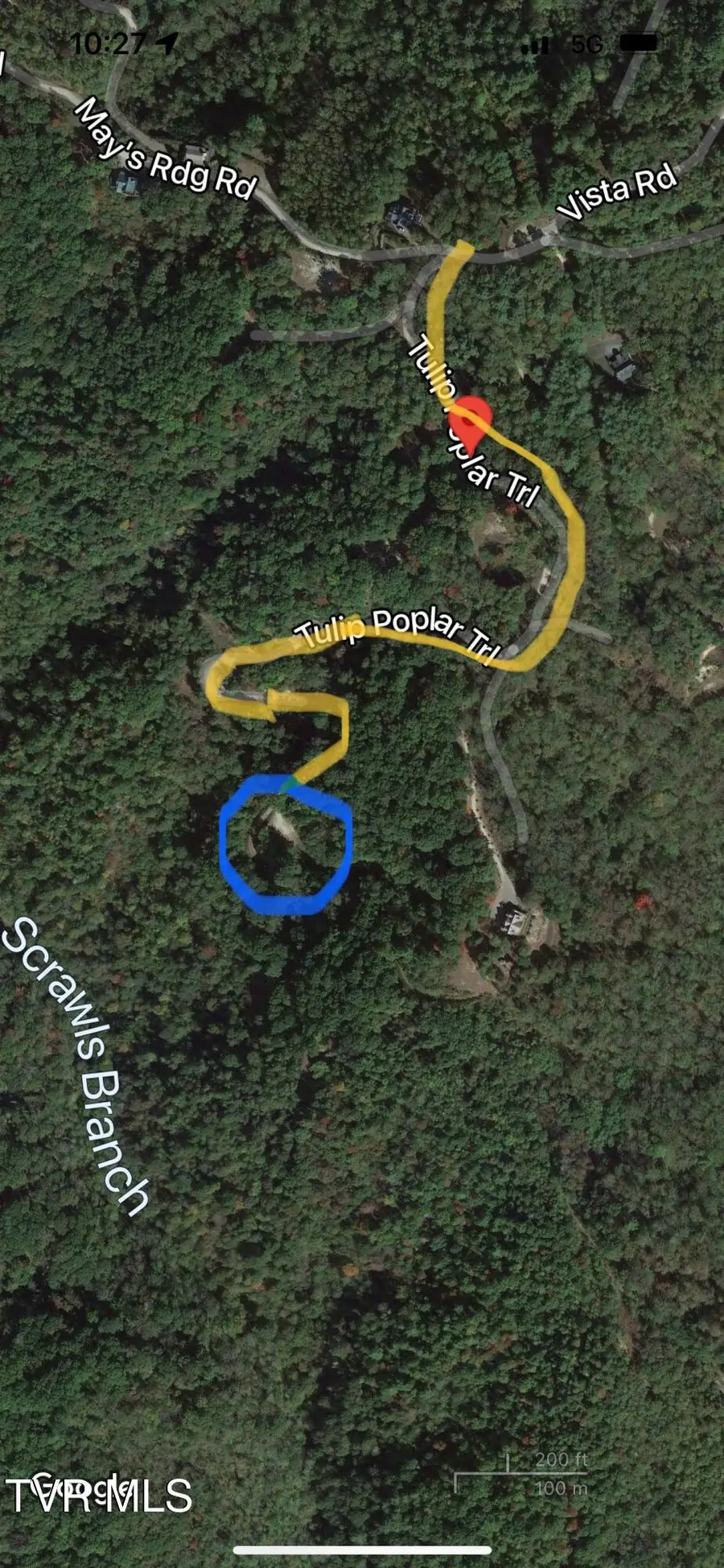Tap the 5G network indicator
The width and height of the screenshot is (724, 1568).
click(x=587, y=44)
